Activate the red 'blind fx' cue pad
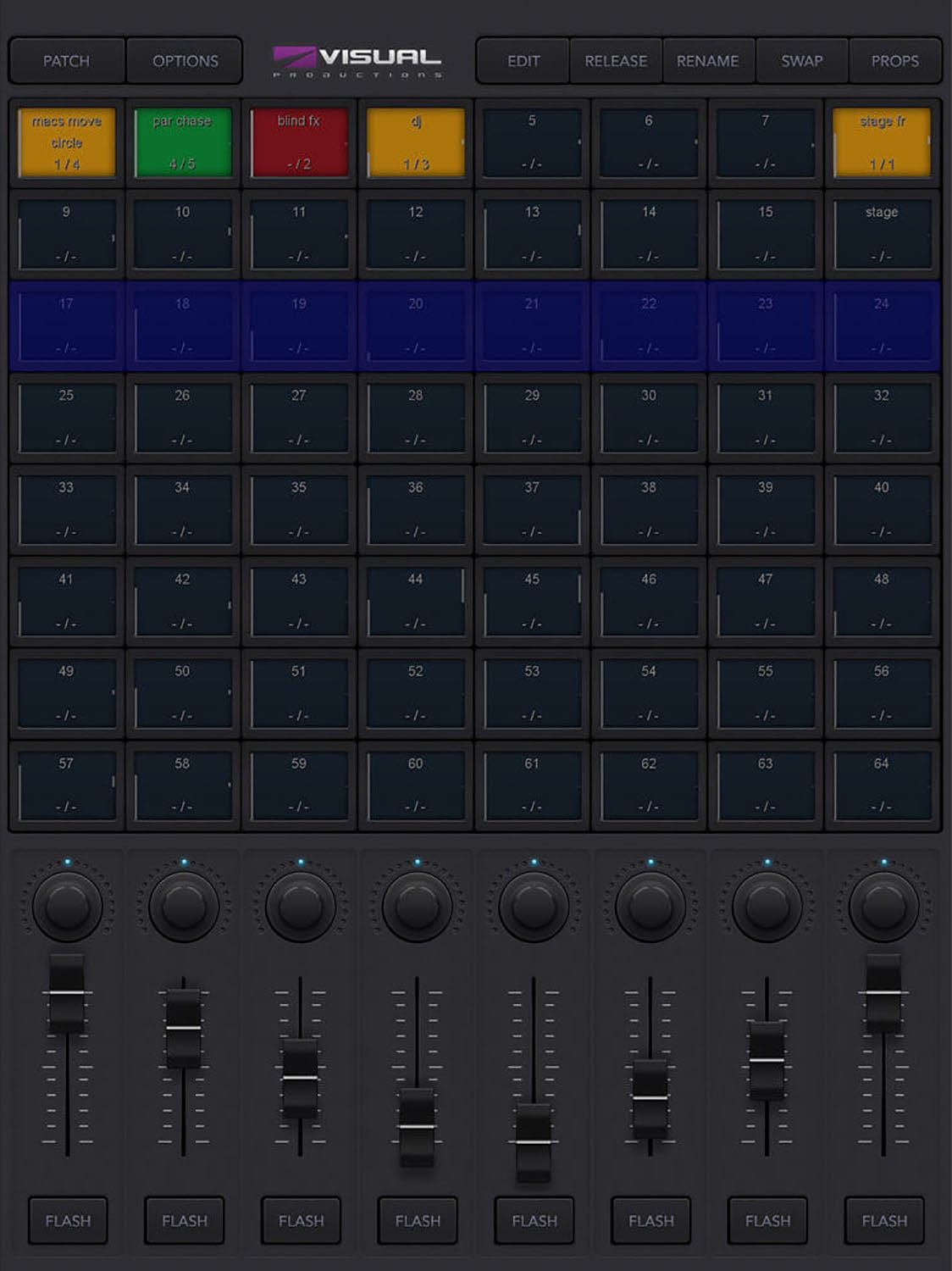This screenshot has height=1271, width=952. pos(301,144)
